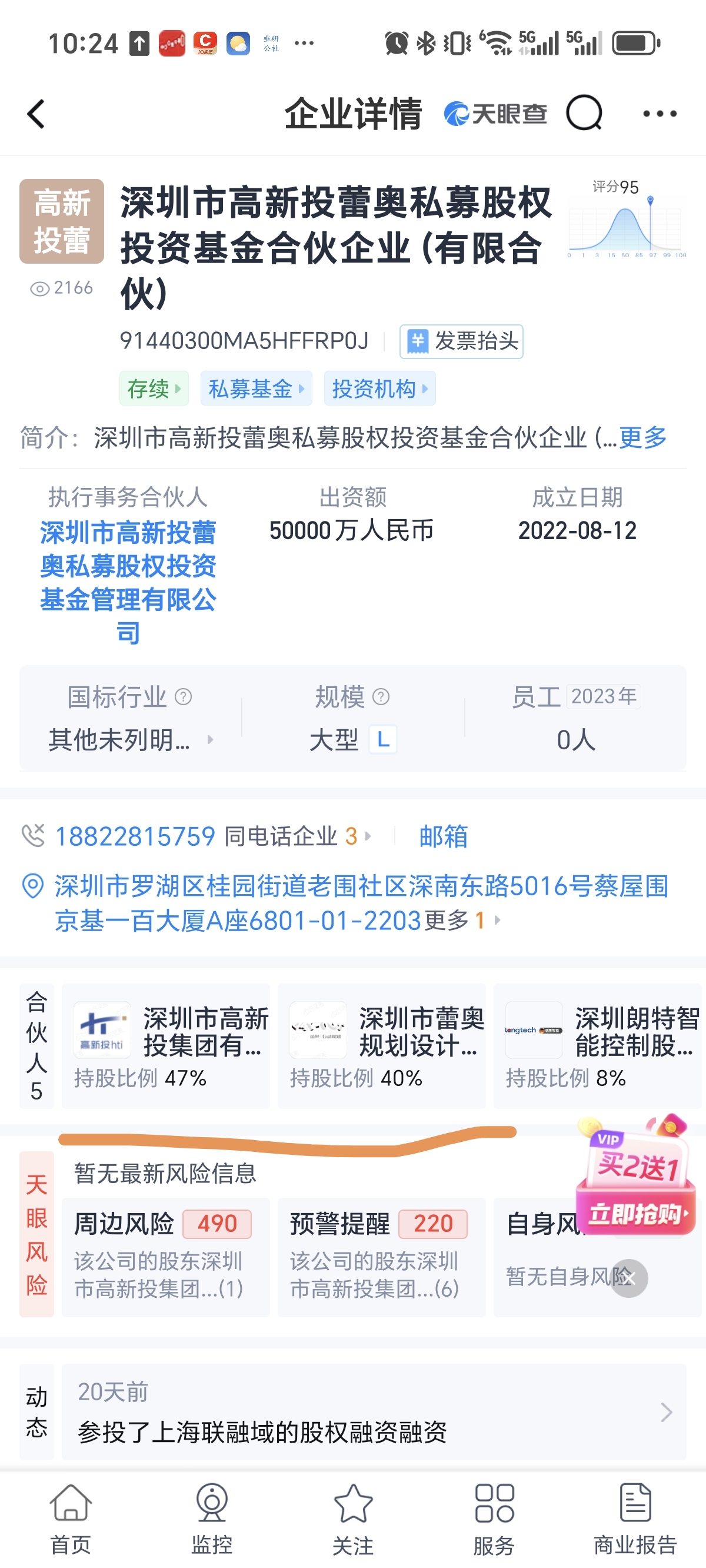Open the company address on map
706x1568 pixels.
[361, 903]
